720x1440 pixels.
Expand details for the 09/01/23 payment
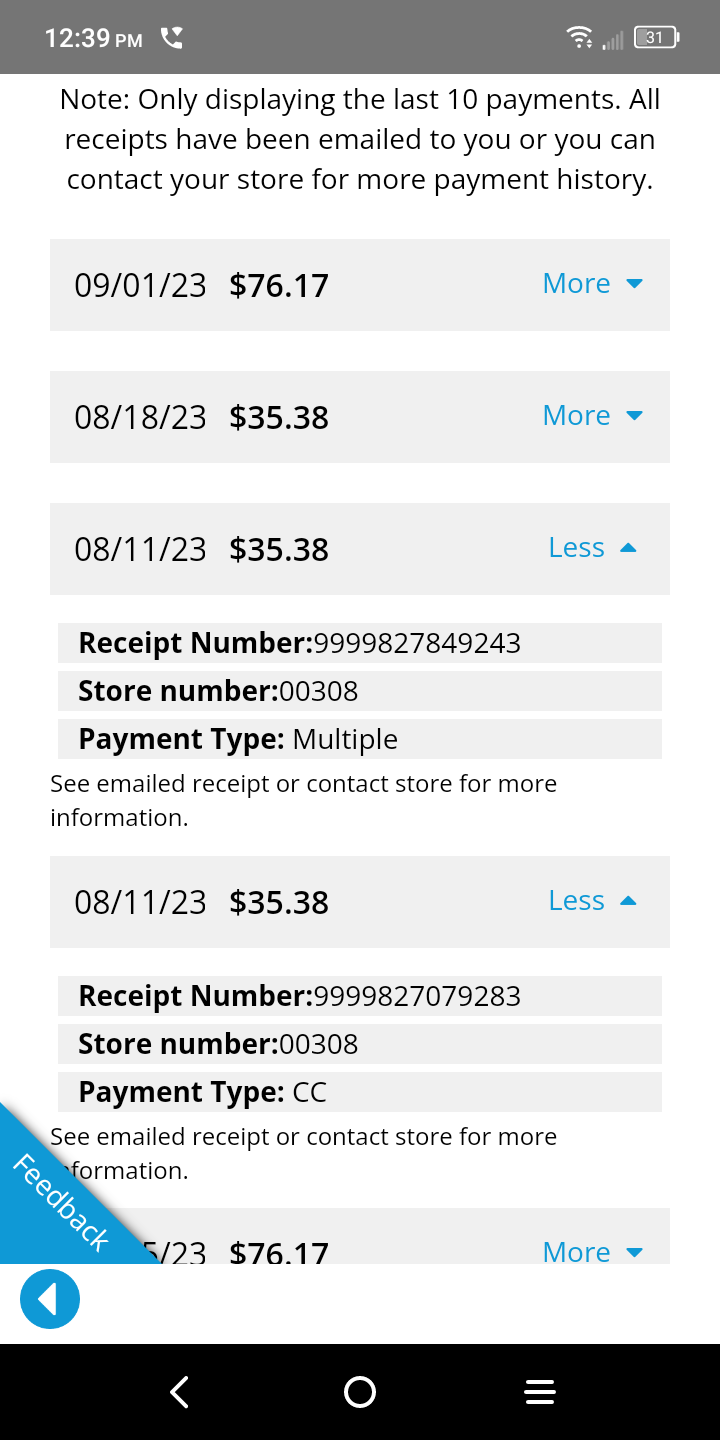592,284
